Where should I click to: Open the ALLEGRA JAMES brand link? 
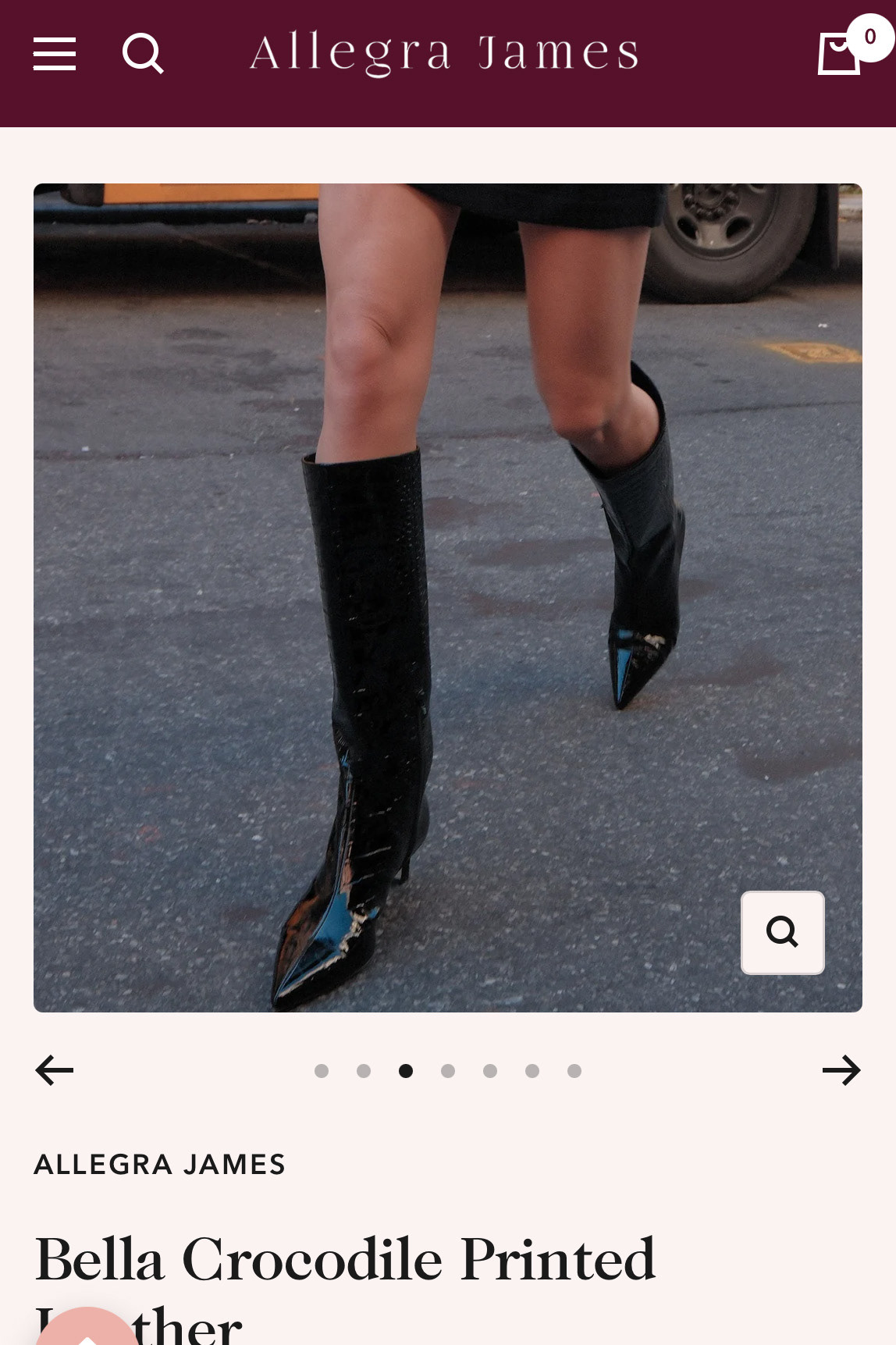[160, 1165]
